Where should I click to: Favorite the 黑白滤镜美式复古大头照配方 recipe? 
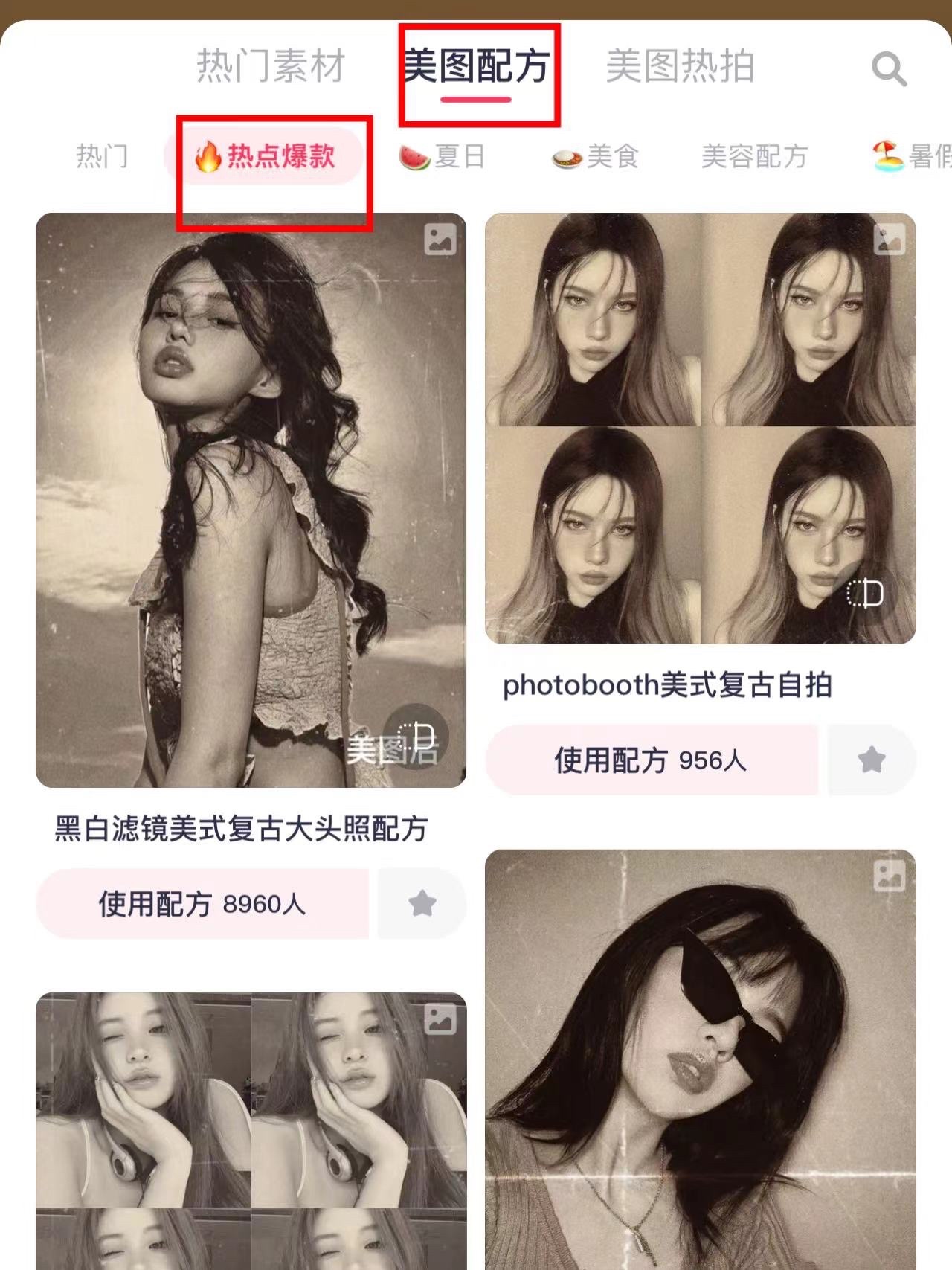(x=422, y=904)
